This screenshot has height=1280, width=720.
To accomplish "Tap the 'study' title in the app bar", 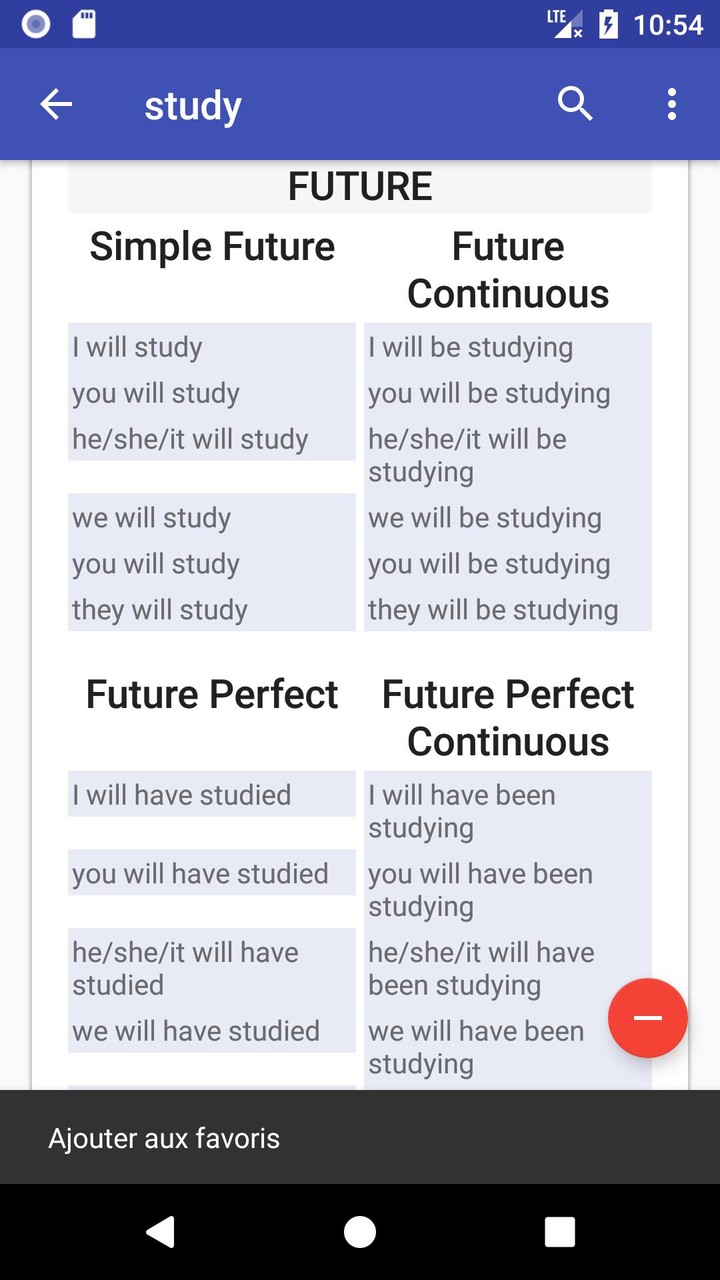I will [x=192, y=103].
